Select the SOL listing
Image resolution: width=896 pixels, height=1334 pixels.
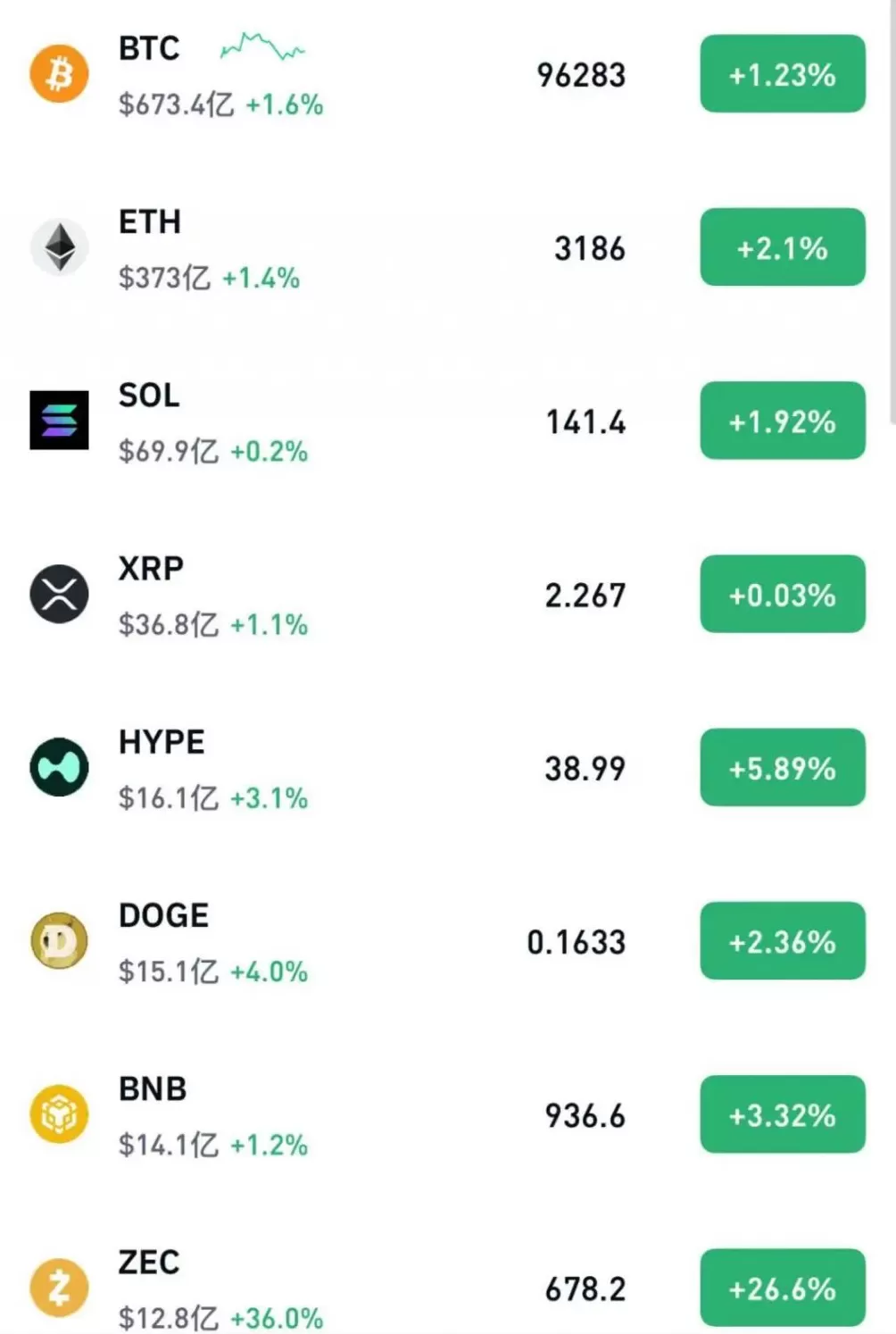149,395
